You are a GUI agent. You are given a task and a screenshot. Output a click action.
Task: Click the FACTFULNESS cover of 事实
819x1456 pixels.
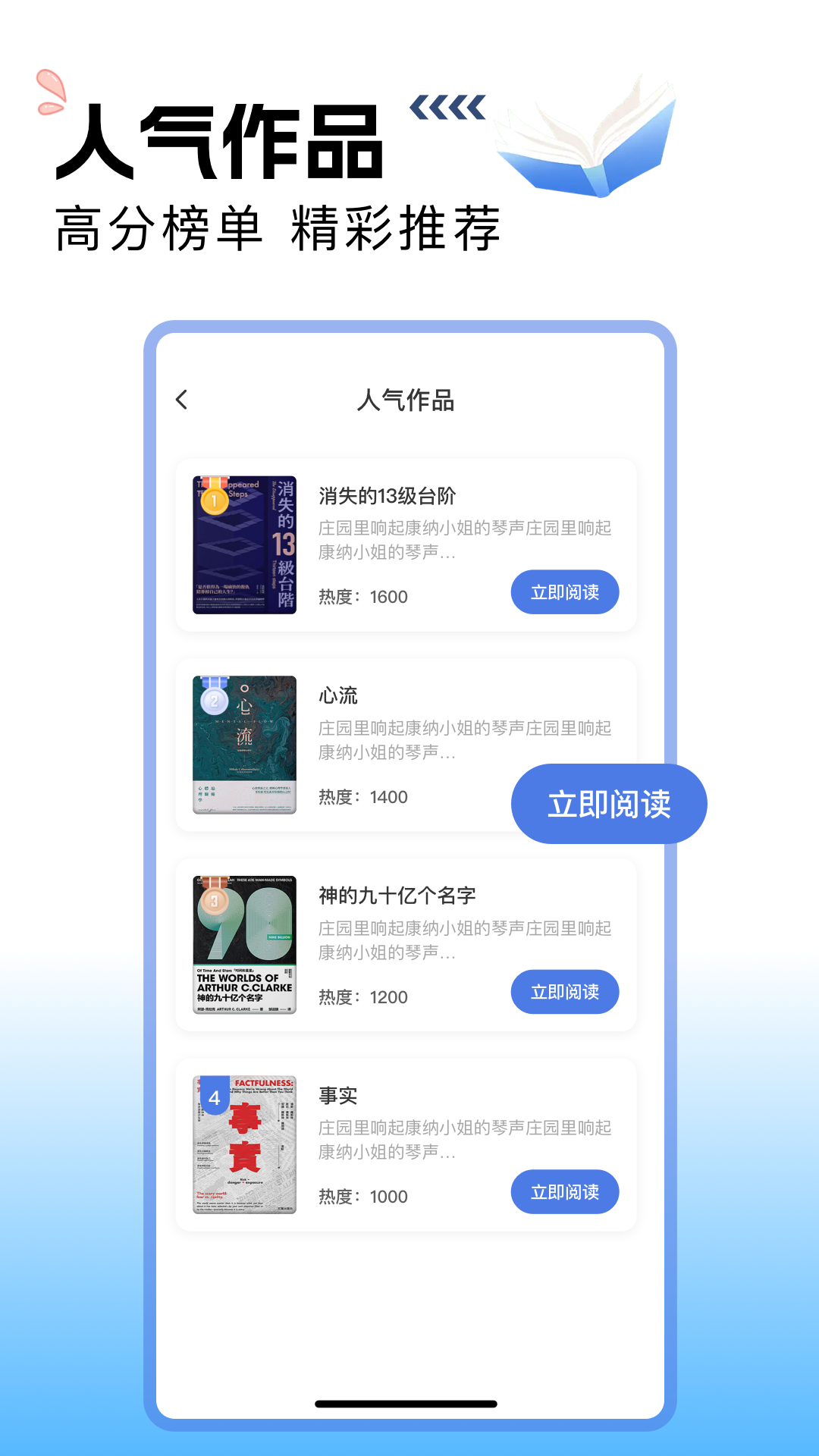(x=244, y=1143)
